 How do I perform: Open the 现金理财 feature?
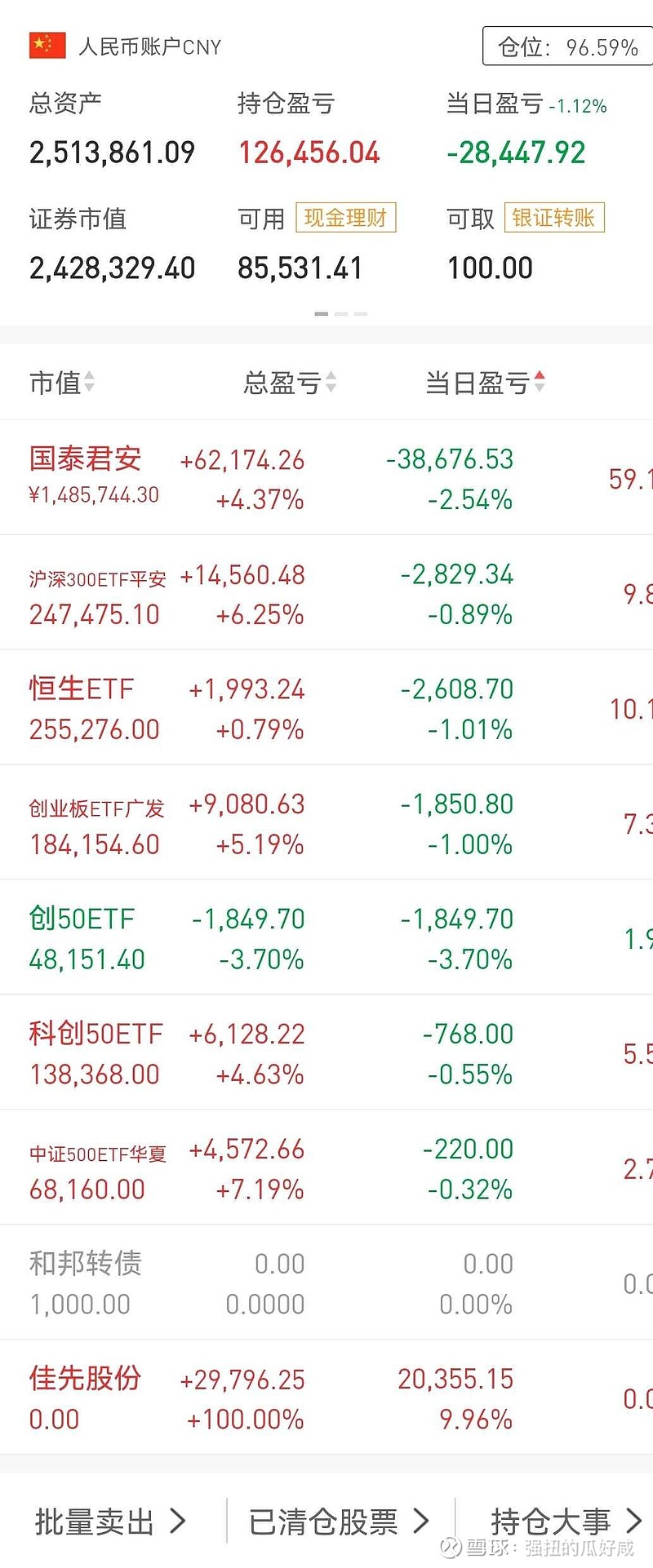346,218
